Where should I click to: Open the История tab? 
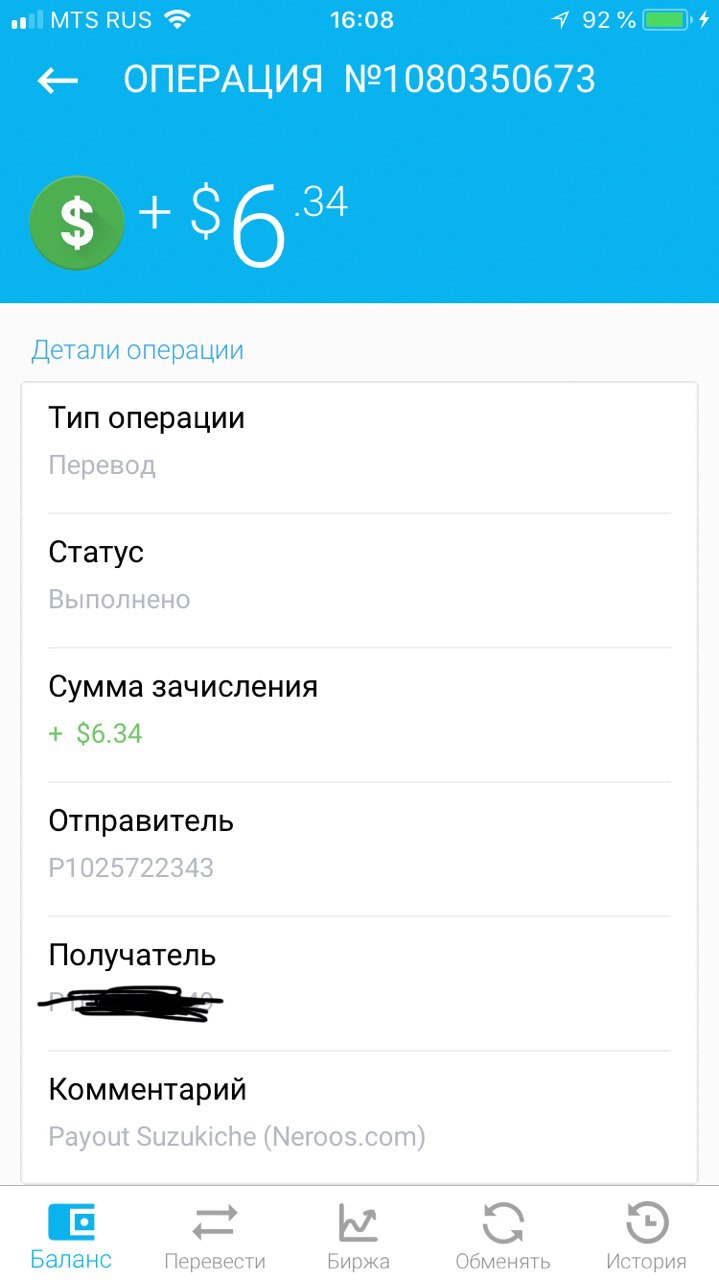pyautogui.click(x=646, y=1236)
